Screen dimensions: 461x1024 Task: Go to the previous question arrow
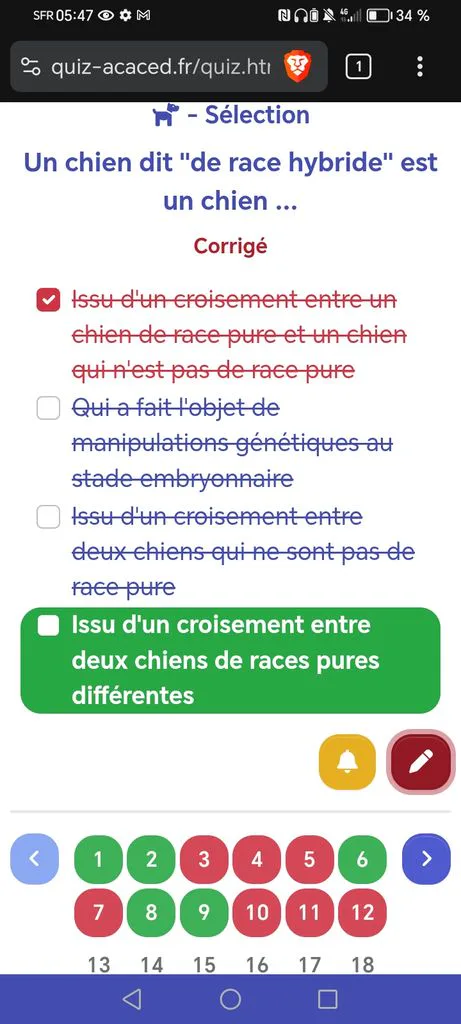(35, 859)
